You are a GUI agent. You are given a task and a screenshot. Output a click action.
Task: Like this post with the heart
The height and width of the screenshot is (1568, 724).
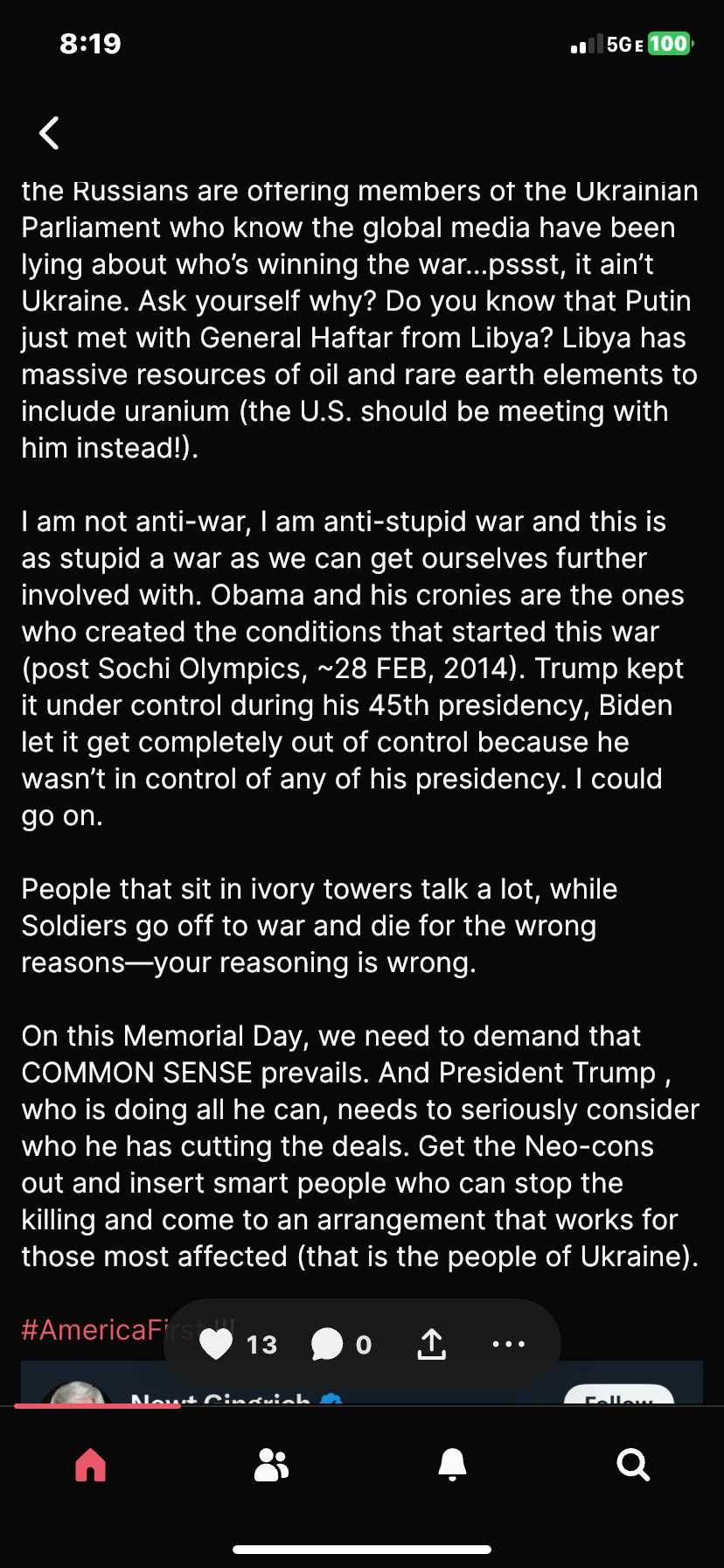click(216, 1344)
